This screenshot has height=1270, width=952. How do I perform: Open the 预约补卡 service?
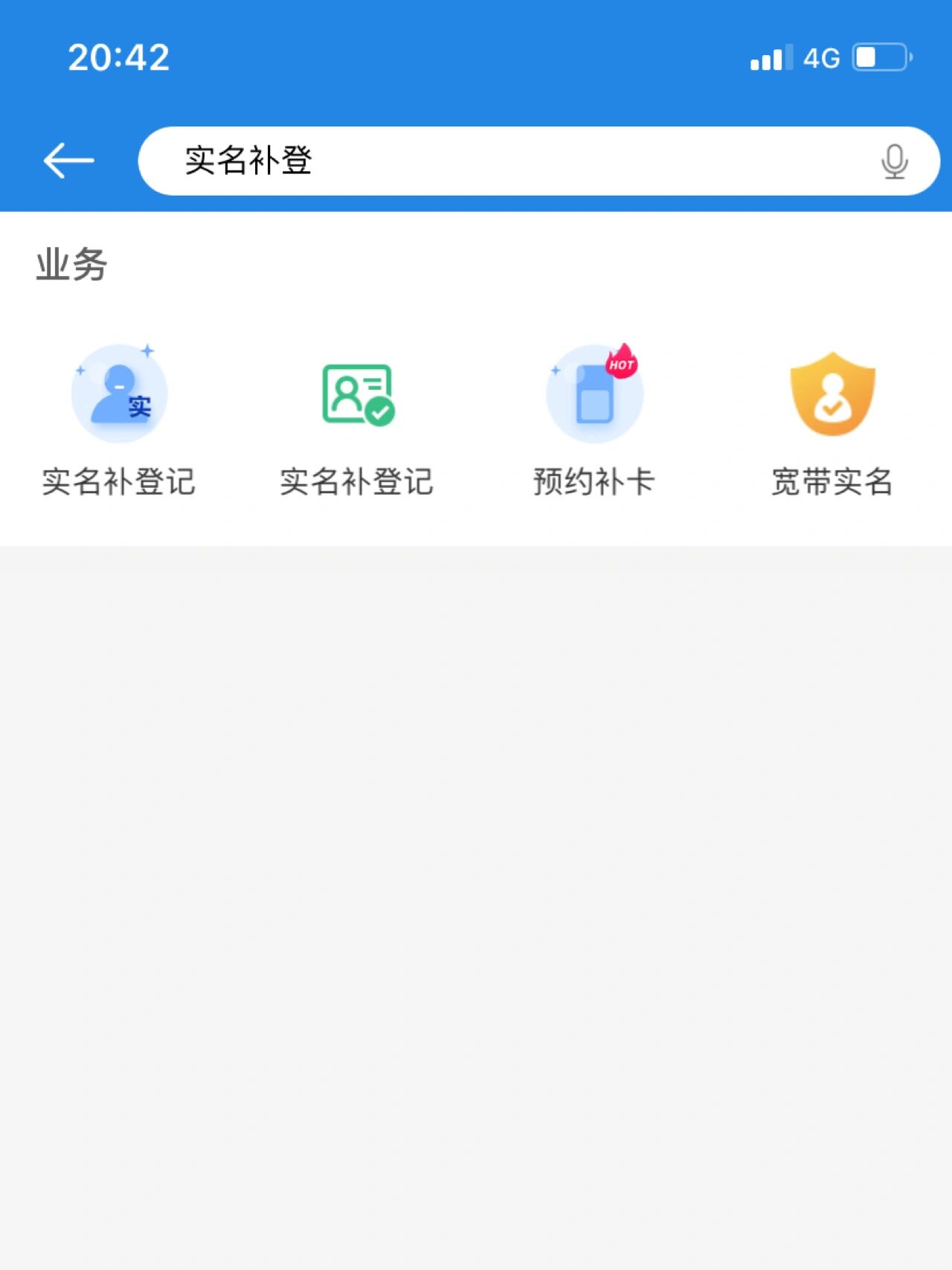[594, 421]
